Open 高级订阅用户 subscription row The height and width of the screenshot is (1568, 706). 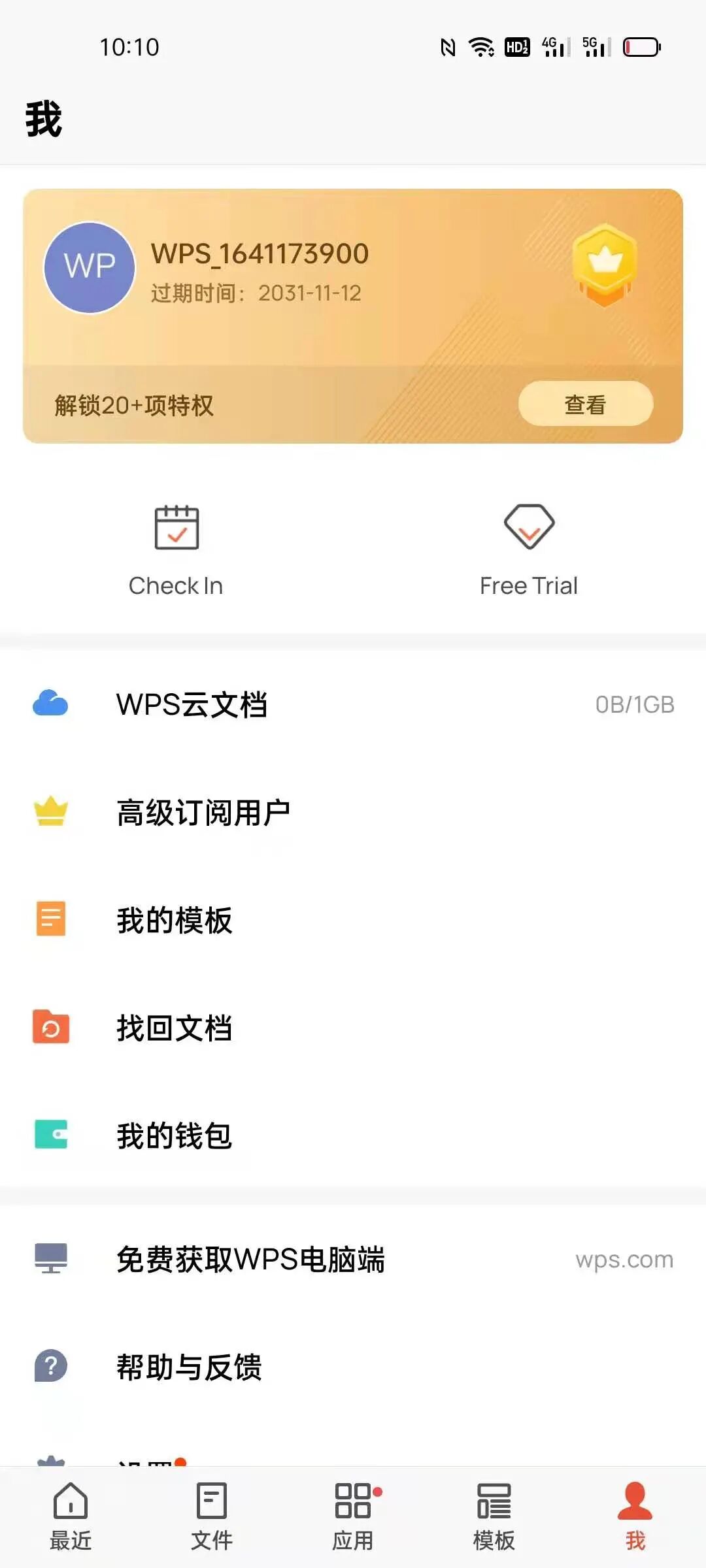pos(353,812)
